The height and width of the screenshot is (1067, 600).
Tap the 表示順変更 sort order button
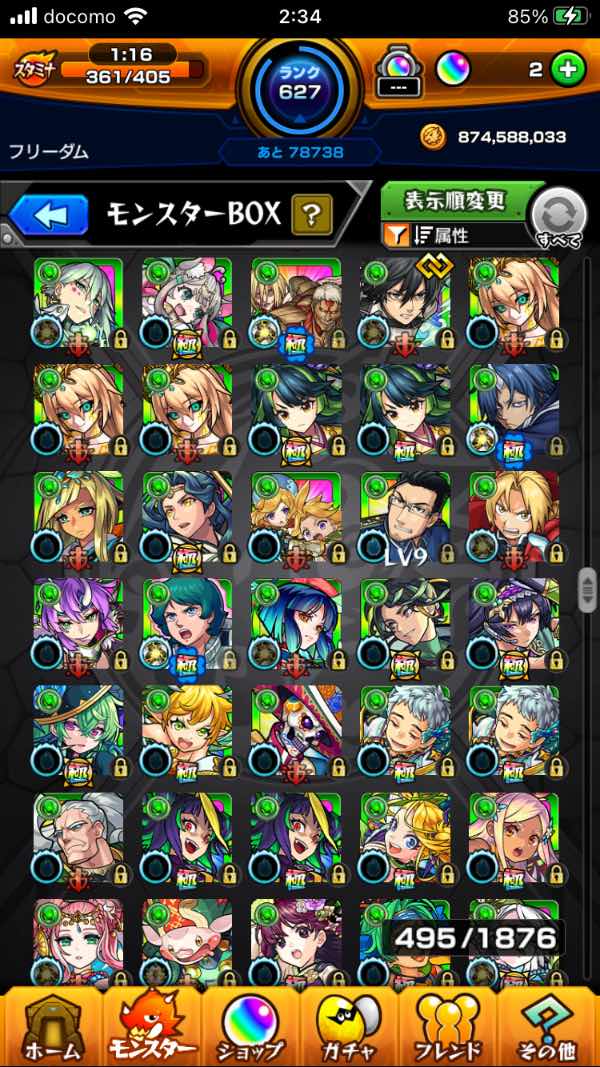click(454, 200)
